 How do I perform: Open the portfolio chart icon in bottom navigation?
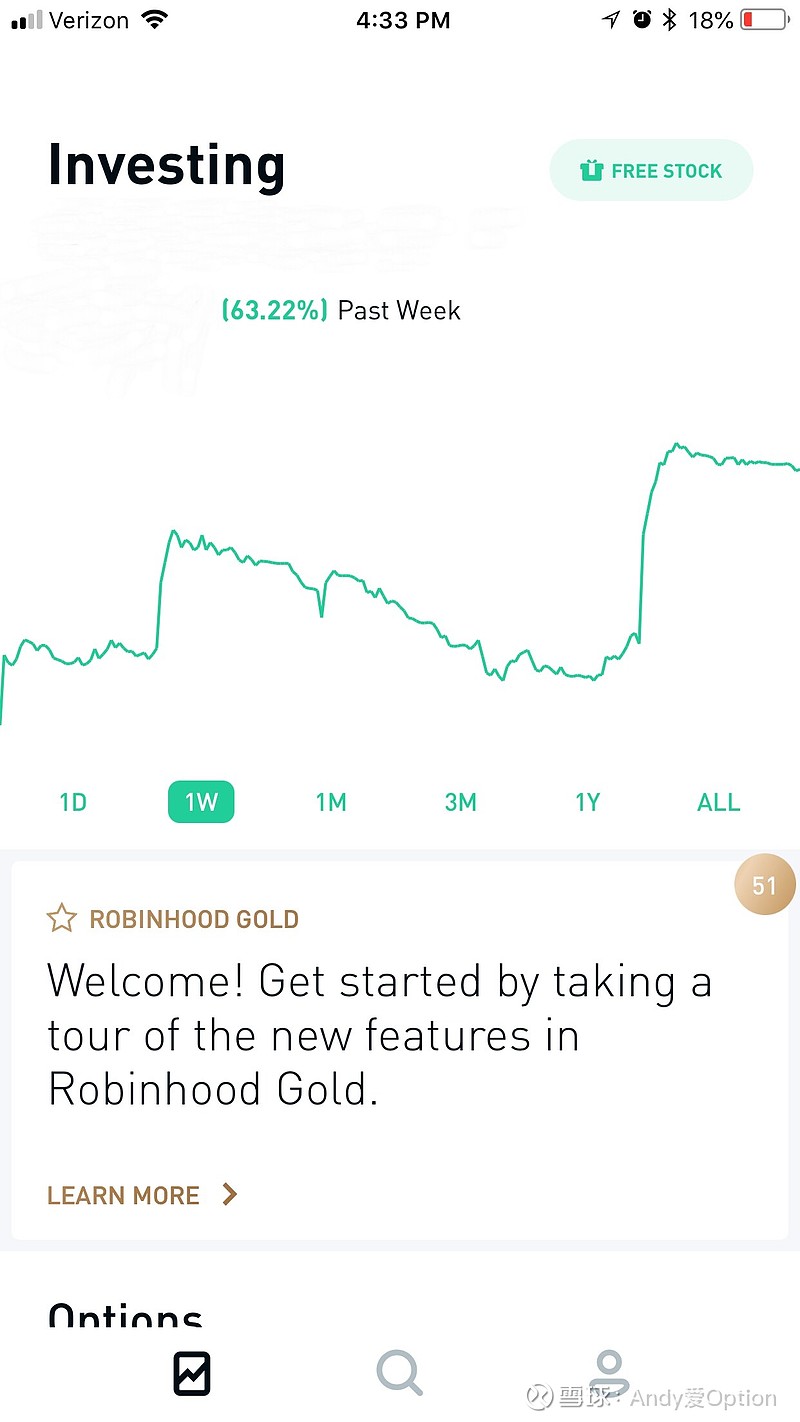coord(191,1373)
